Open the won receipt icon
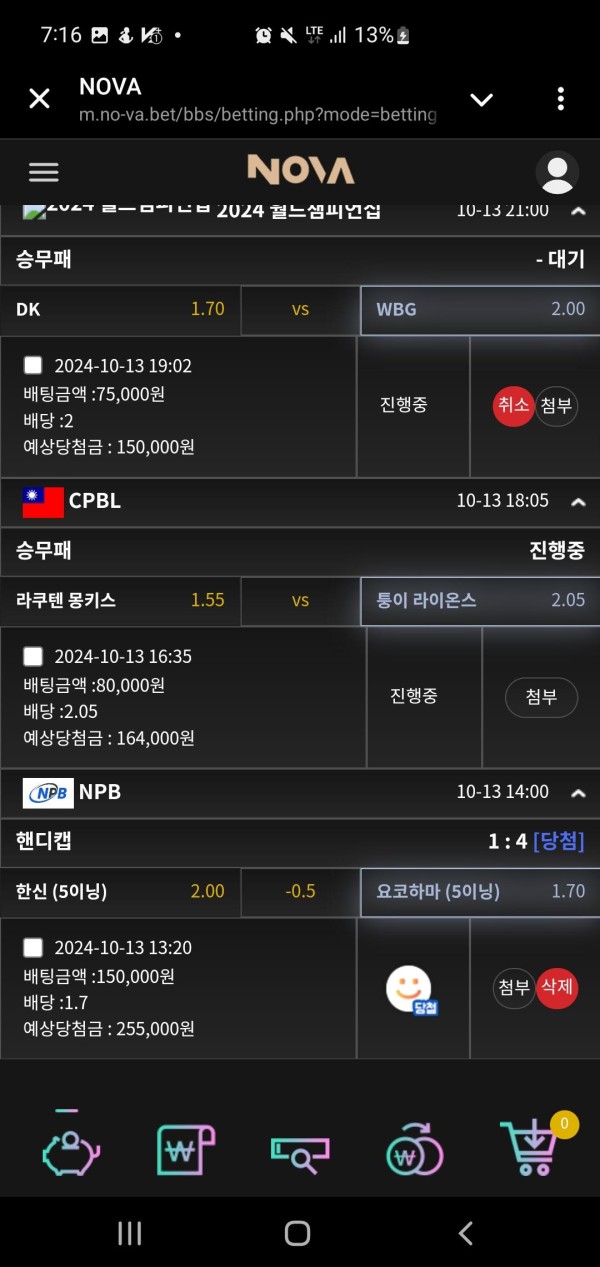600x1267 pixels. (x=185, y=1148)
